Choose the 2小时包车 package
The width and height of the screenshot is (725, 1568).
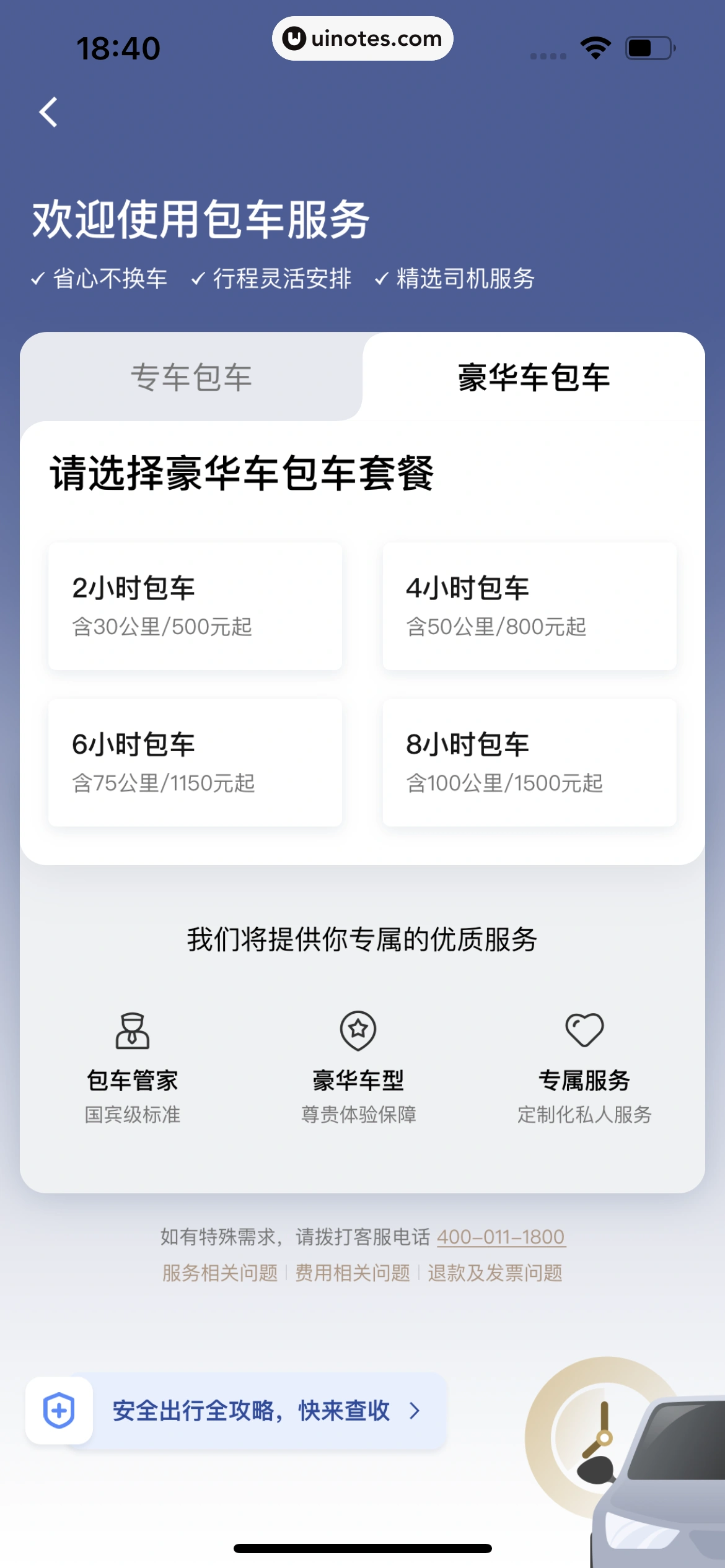coord(195,606)
